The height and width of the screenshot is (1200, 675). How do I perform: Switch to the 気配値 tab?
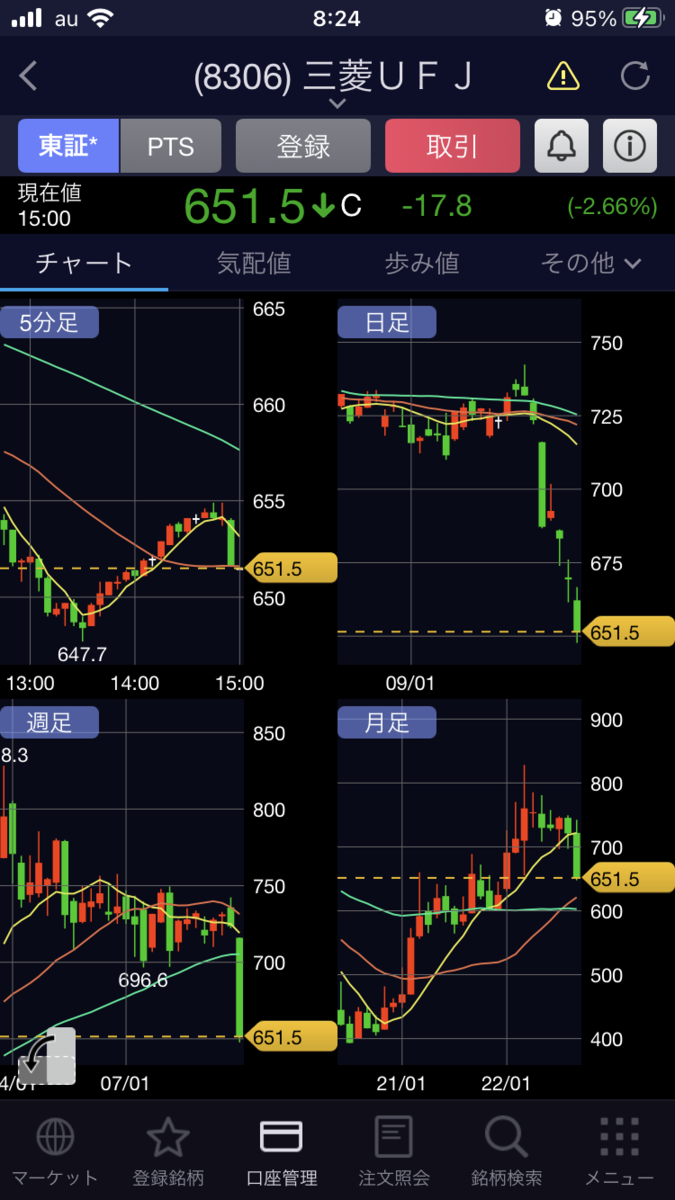pos(253,263)
